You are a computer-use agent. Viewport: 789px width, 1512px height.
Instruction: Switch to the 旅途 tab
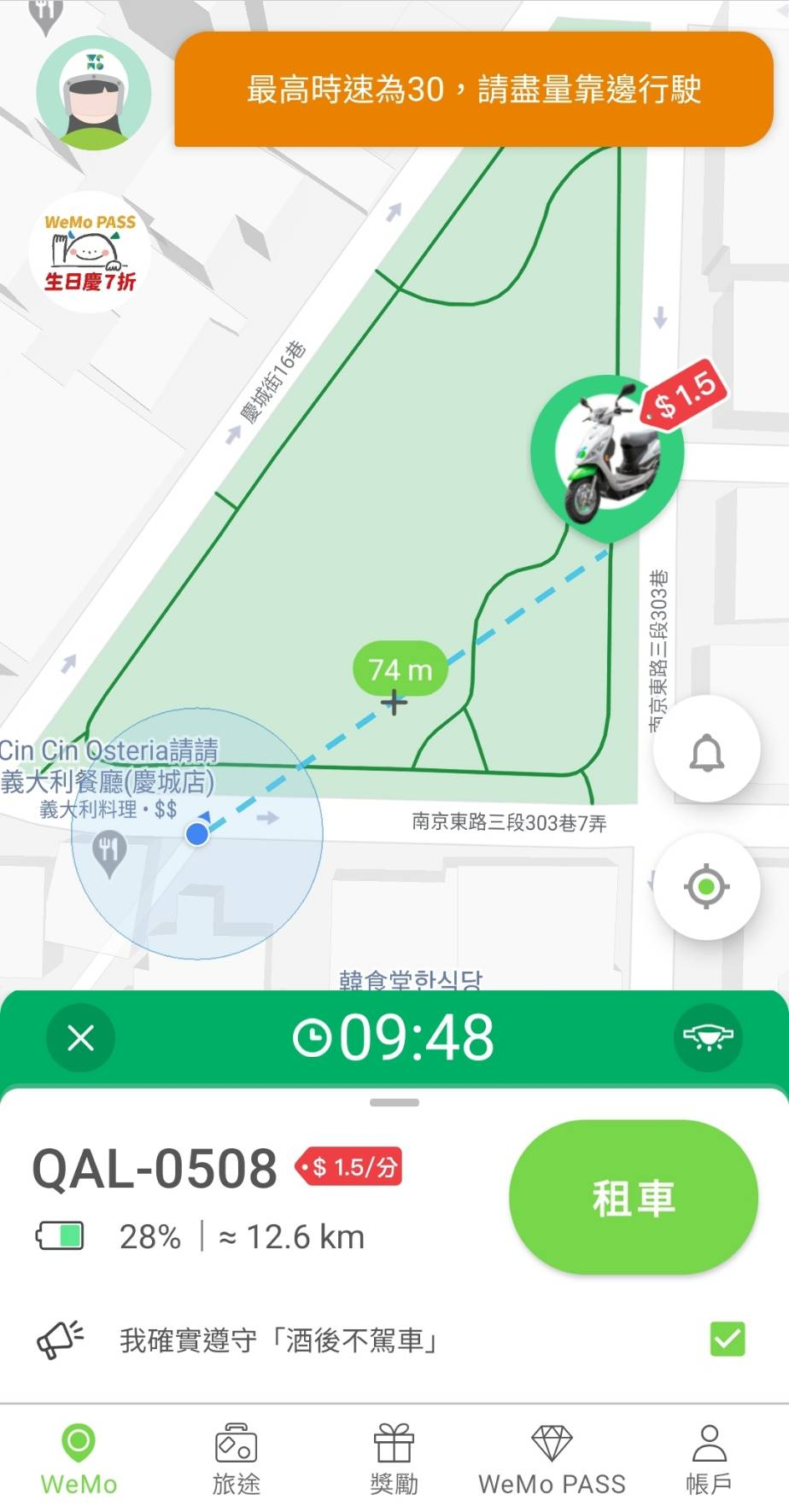[x=237, y=1459]
